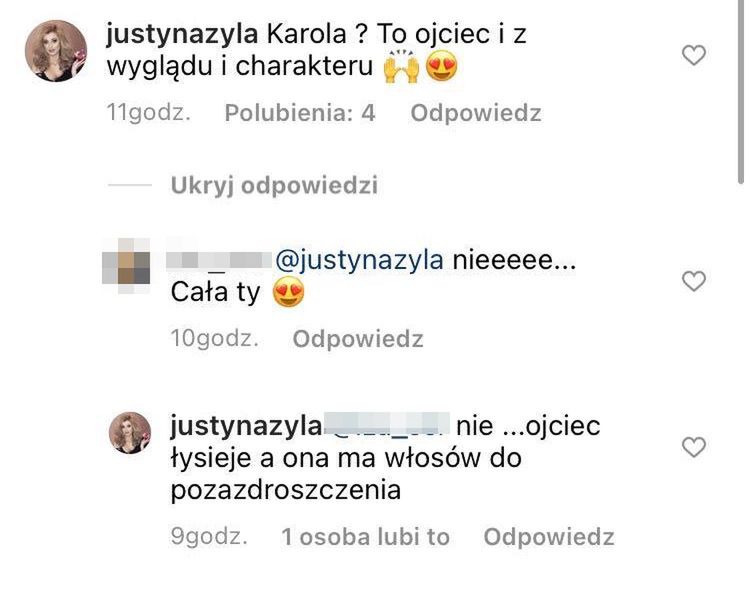The image size is (750, 594).
Task: Open justynazyla's avatar on the top comment
Action: pyautogui.click(x=55, y=48)
